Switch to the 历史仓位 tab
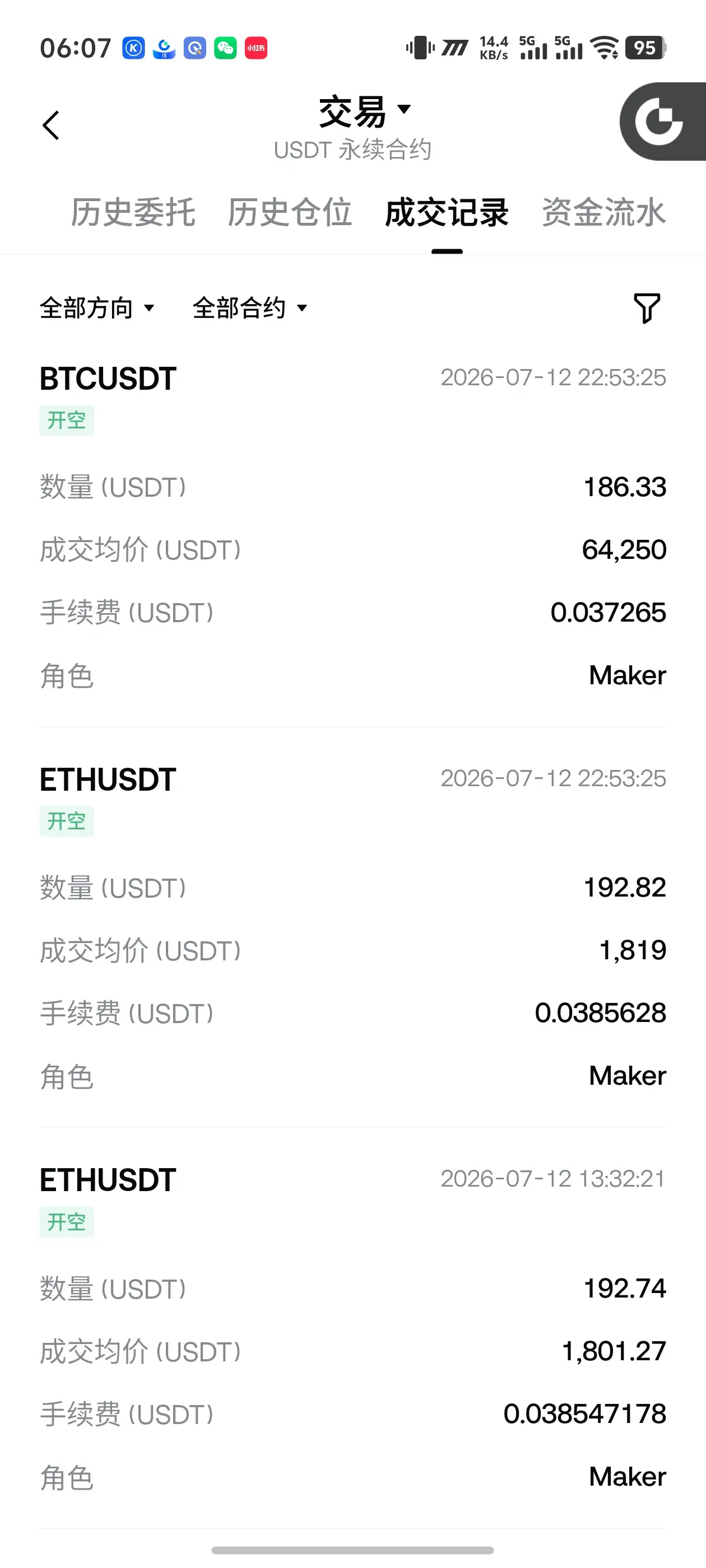Screen dimensions: 706x1568 click(x=290, y=212)
